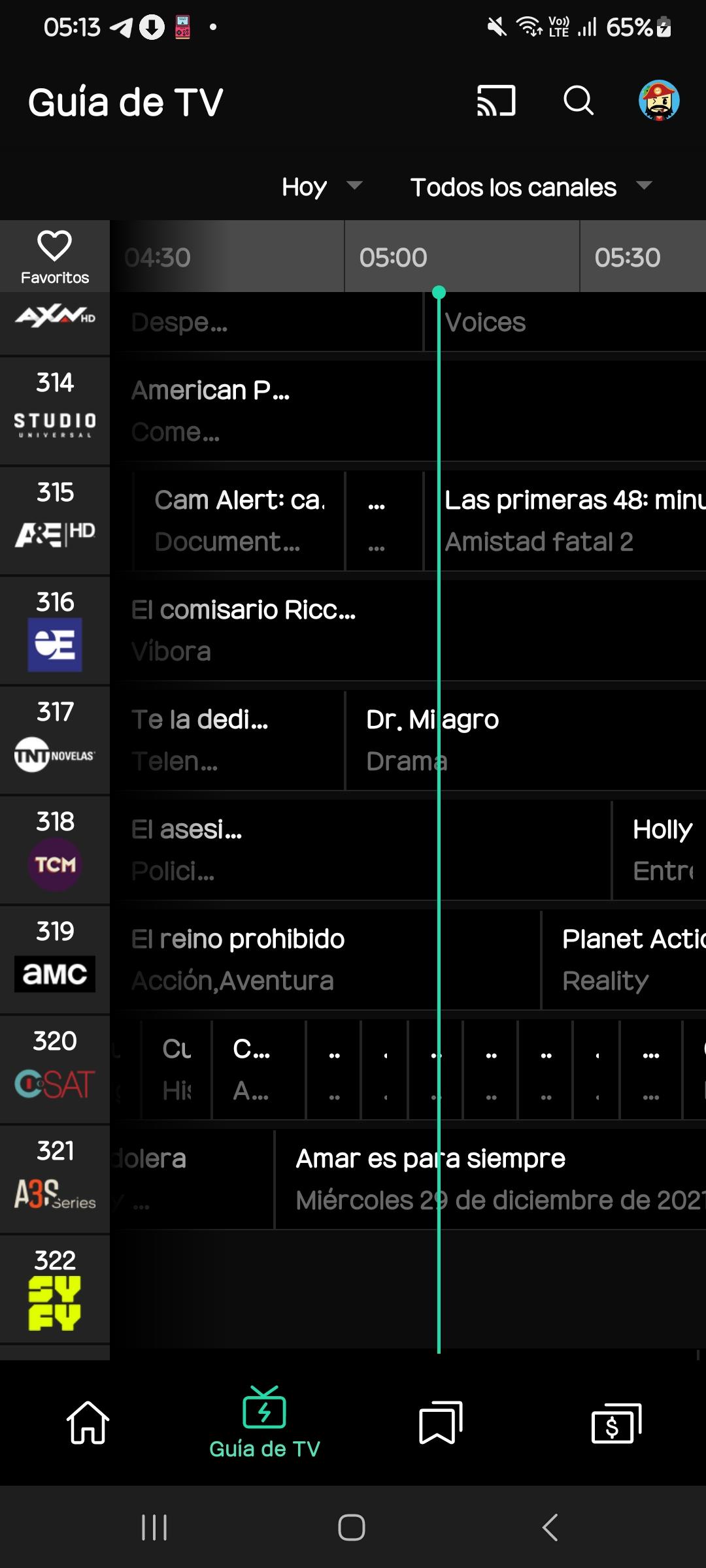Open the dollar-sign purchases tab
The width and height of the screenshot is (706, 1568).
616,1423
